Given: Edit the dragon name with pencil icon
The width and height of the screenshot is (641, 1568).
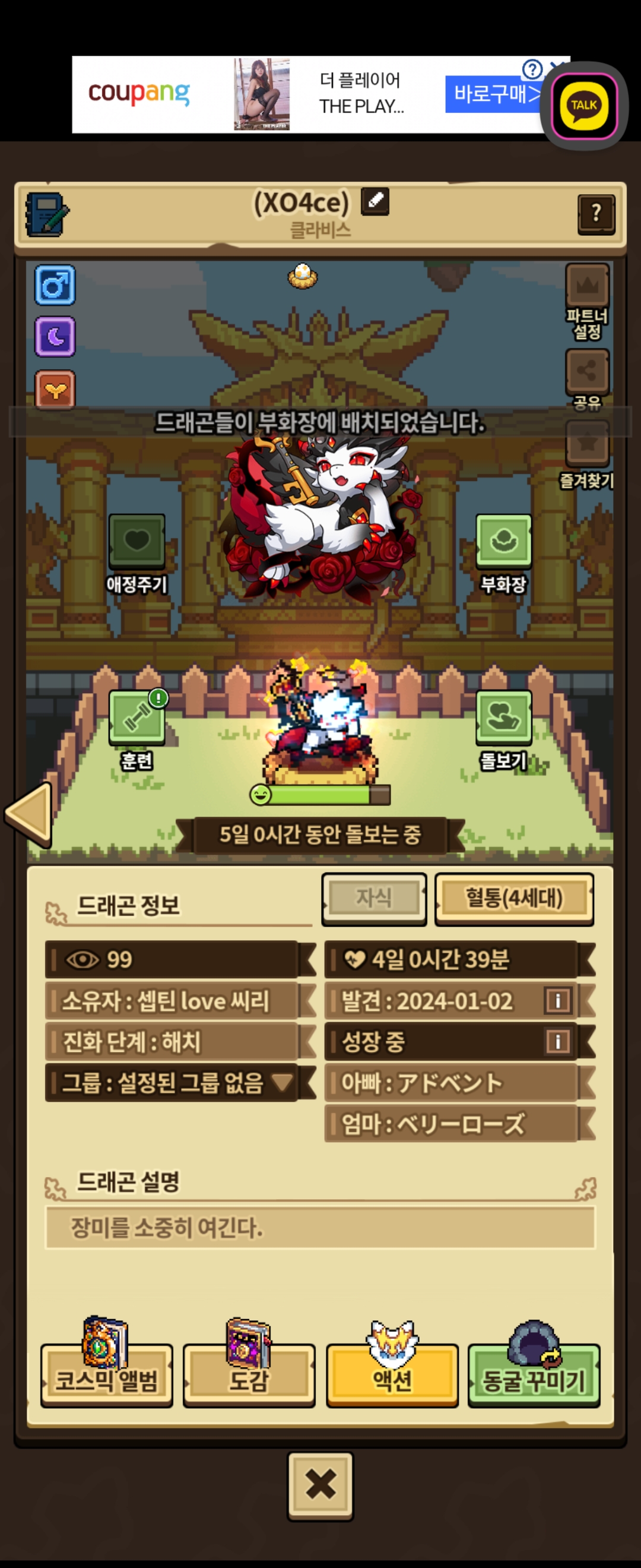Looking at the screenshot, I should (x=375, y=201).
